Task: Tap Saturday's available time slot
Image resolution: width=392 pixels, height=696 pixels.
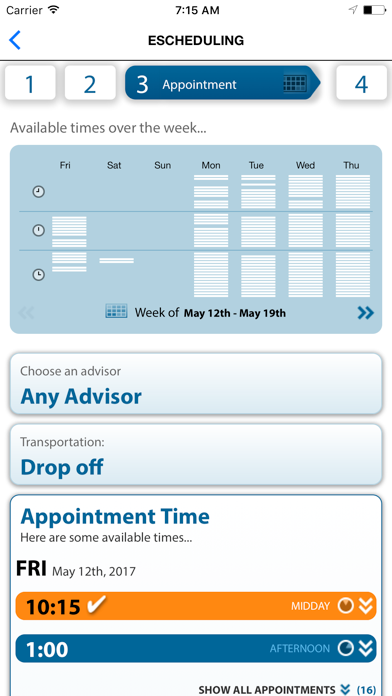Action: click(x=116, y=261)
